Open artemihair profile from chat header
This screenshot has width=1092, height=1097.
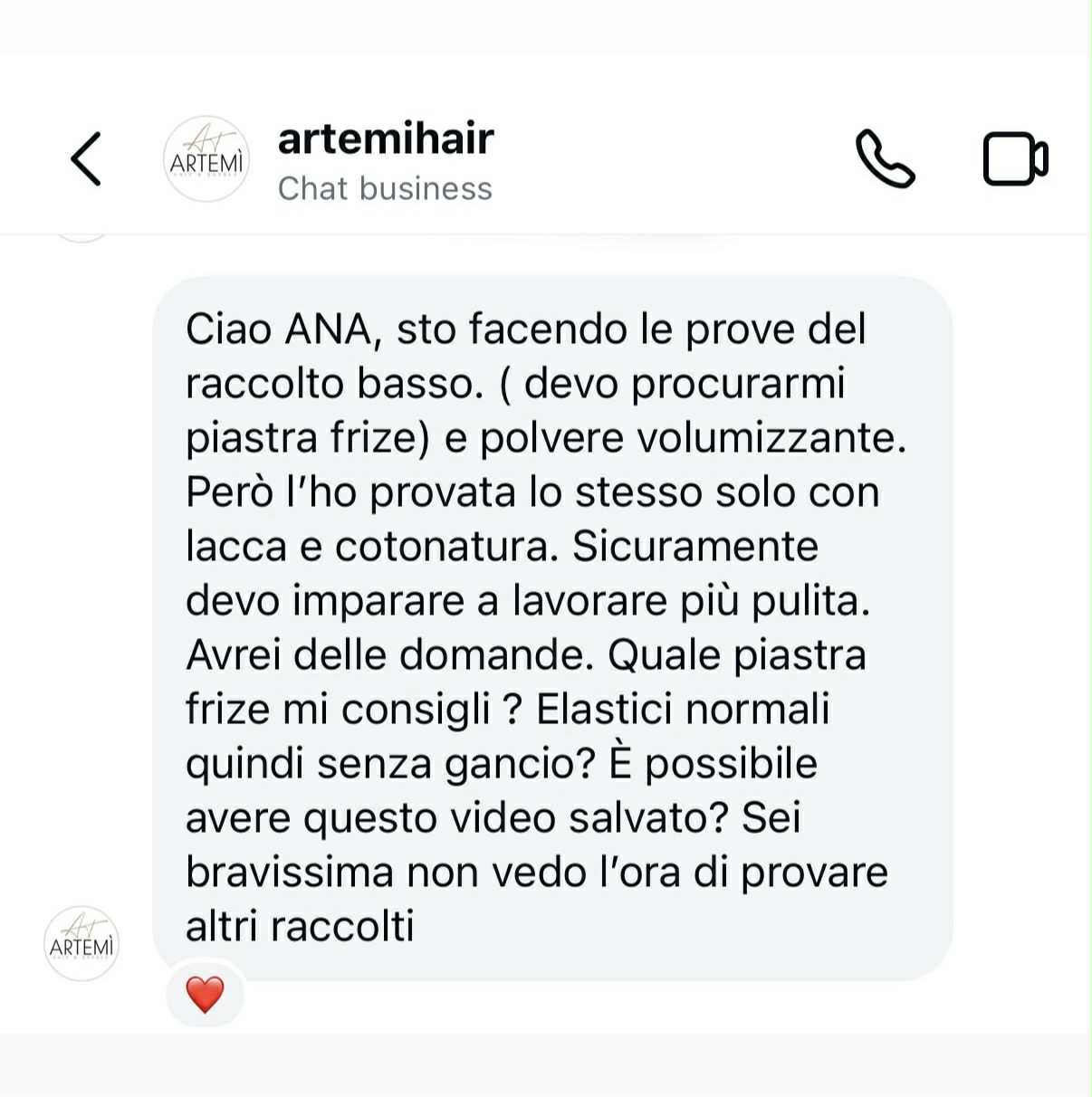[x=385, y=139]
